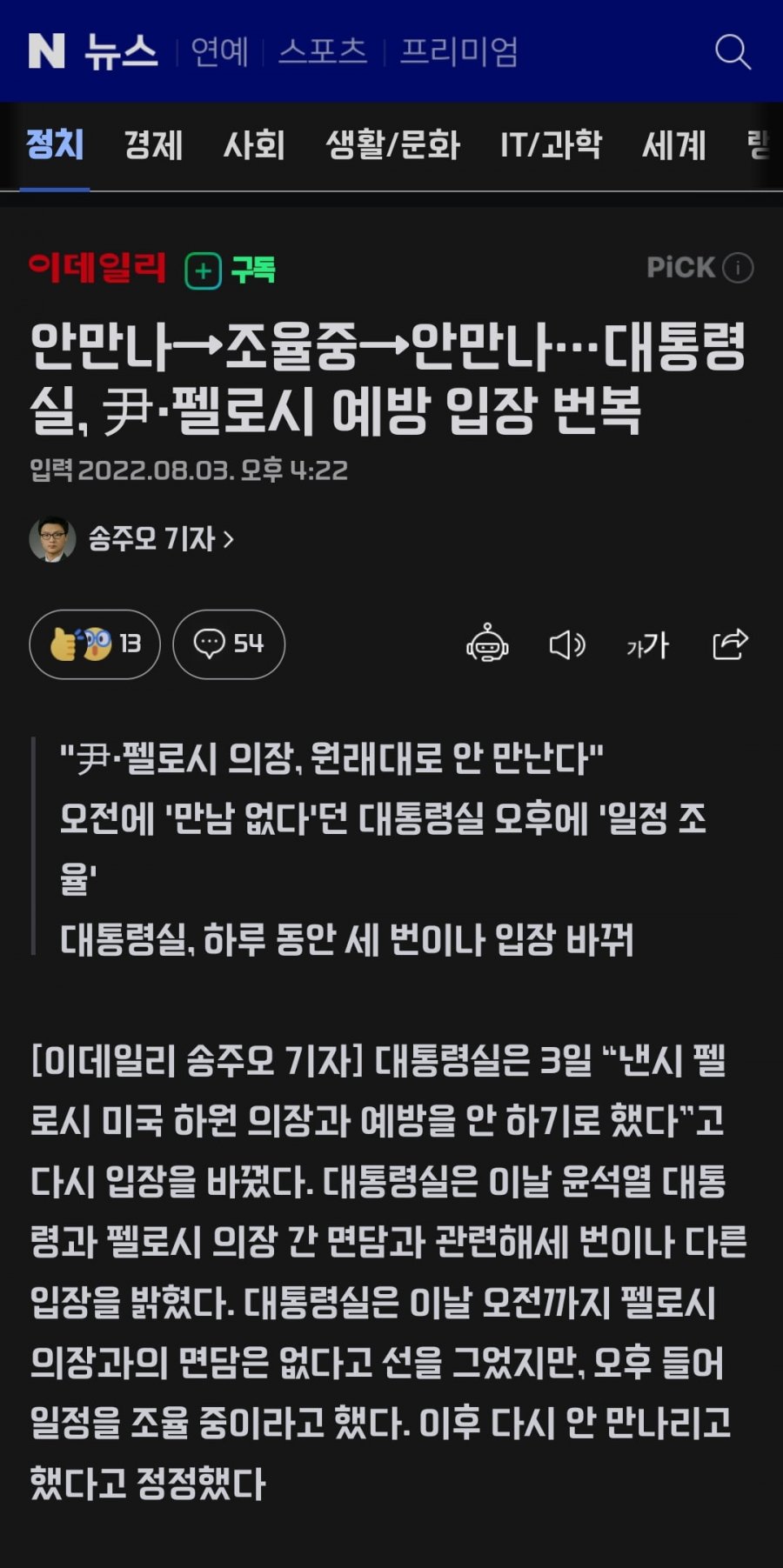
Task: Open the robot summary icon
Action: pos(487,644)
